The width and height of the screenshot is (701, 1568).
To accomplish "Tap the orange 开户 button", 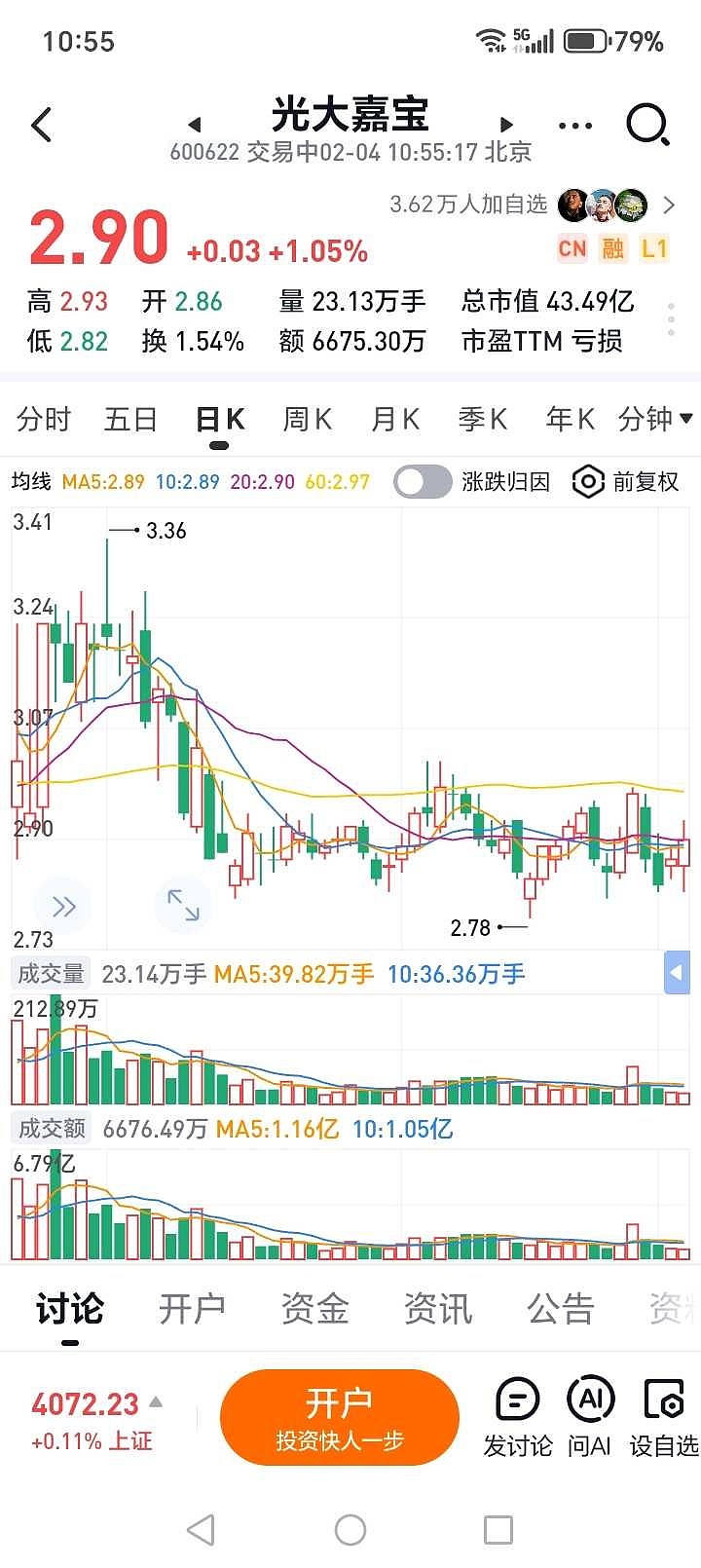I will point(340,1415).
